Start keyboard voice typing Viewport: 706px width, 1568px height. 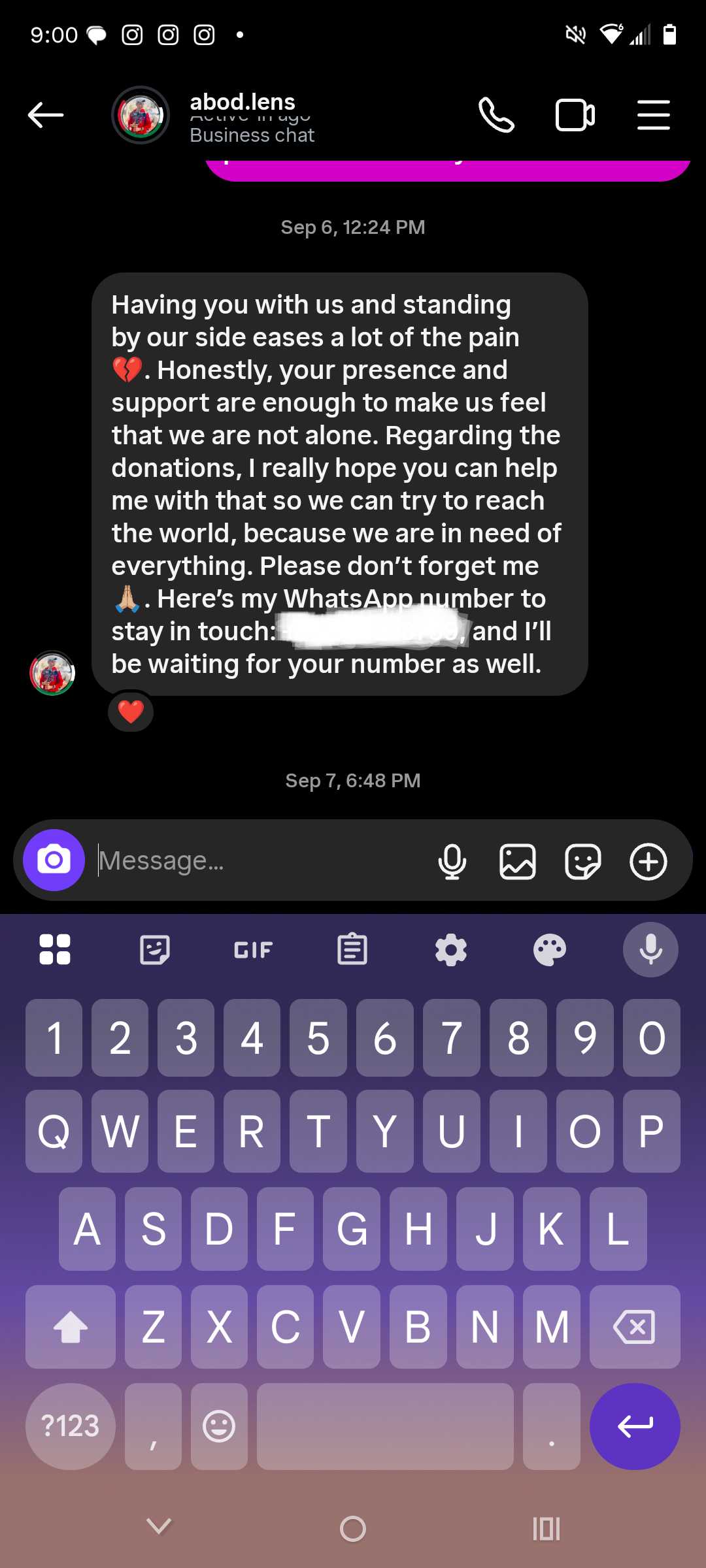click(650, 949)
